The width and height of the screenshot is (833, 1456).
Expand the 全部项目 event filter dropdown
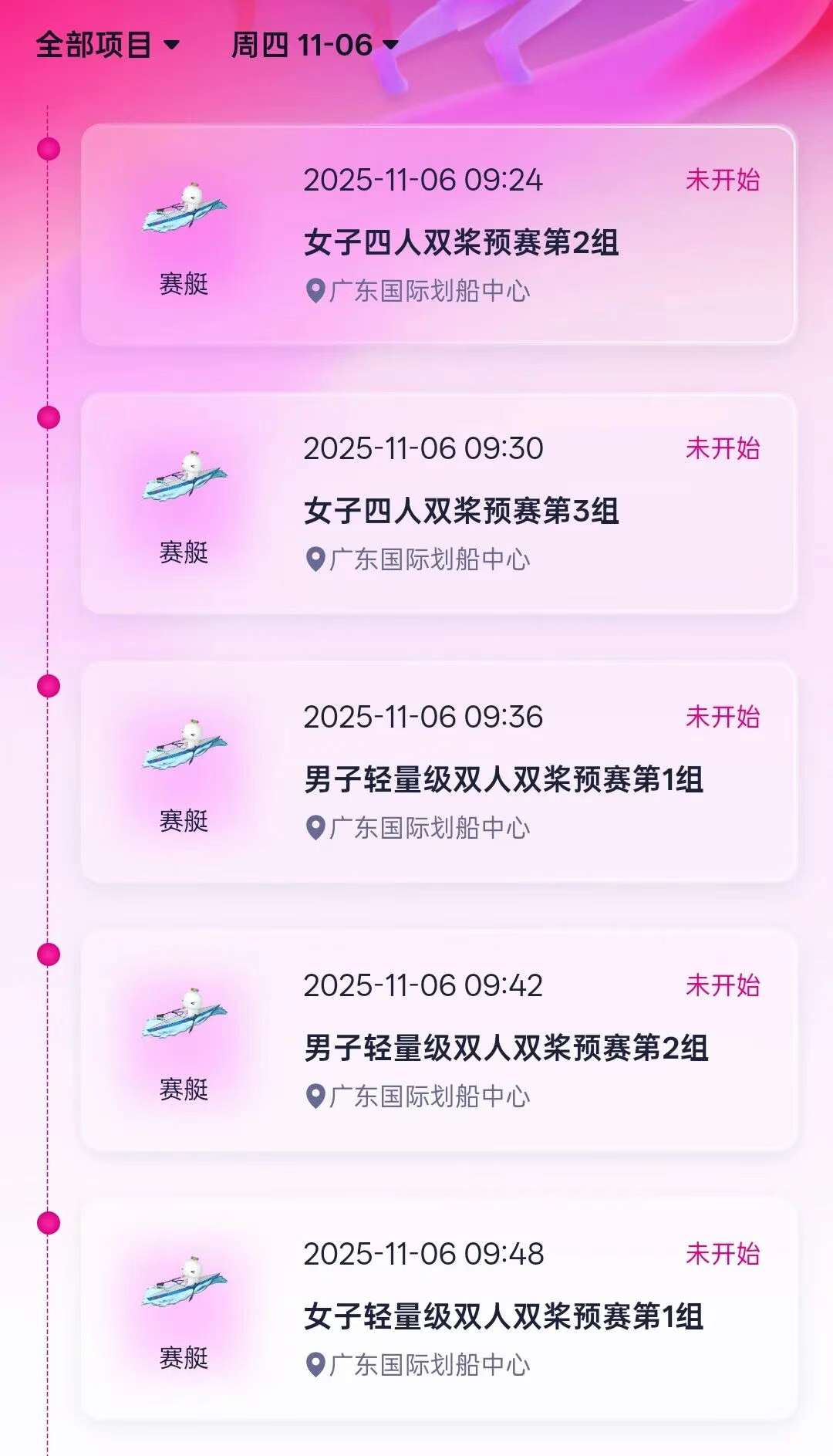click(107, 45)
